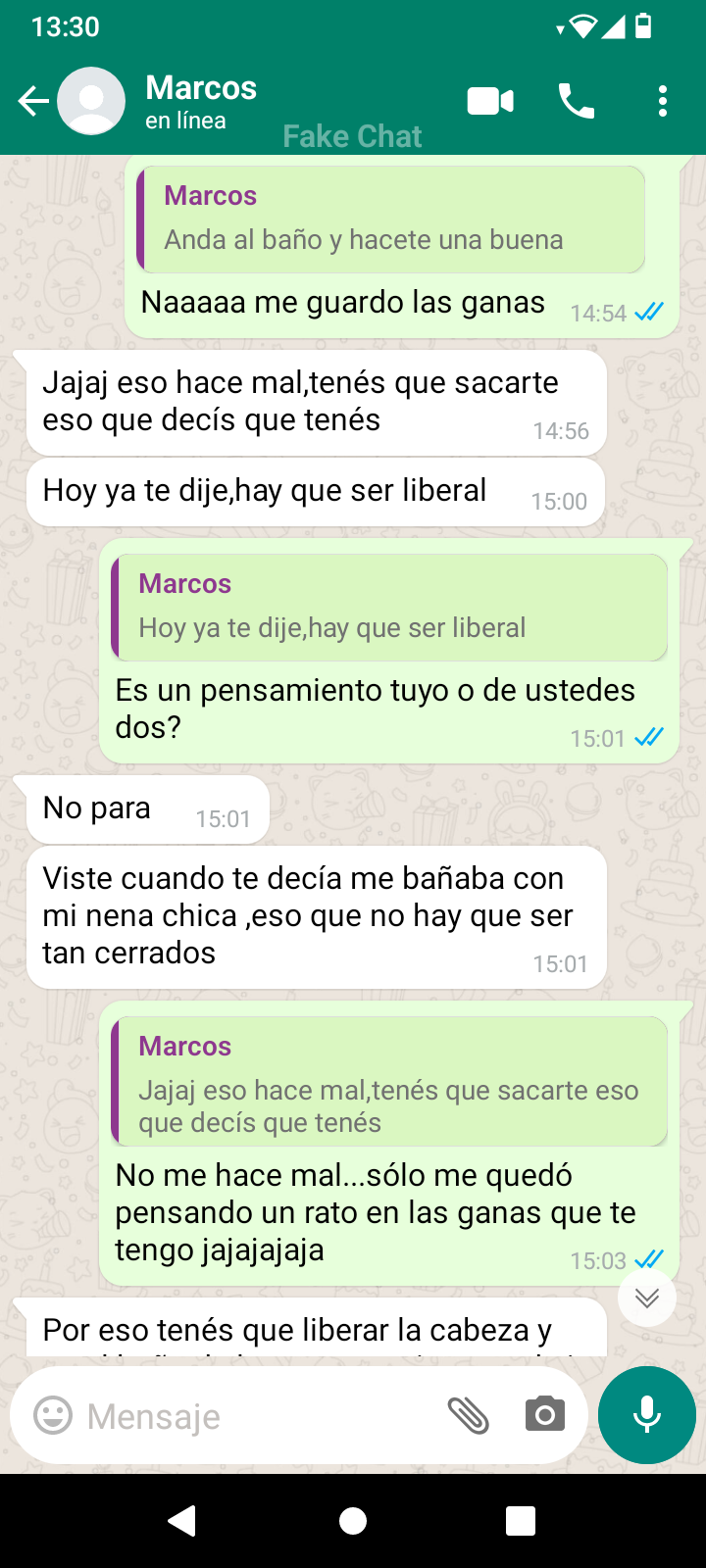Open Marcos contact profile header

click(201, 101)
